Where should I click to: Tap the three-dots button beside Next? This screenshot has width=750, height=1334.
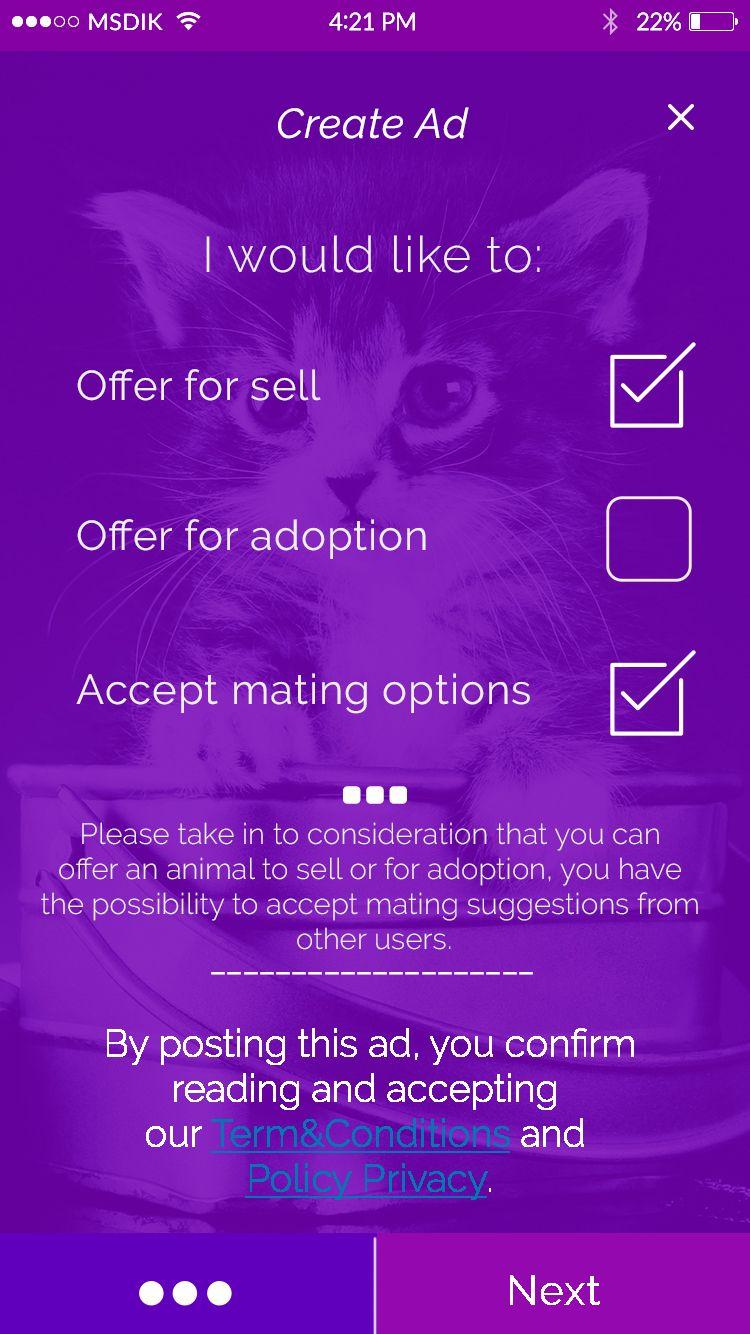pyautogui.click(x=186, y=1292)
